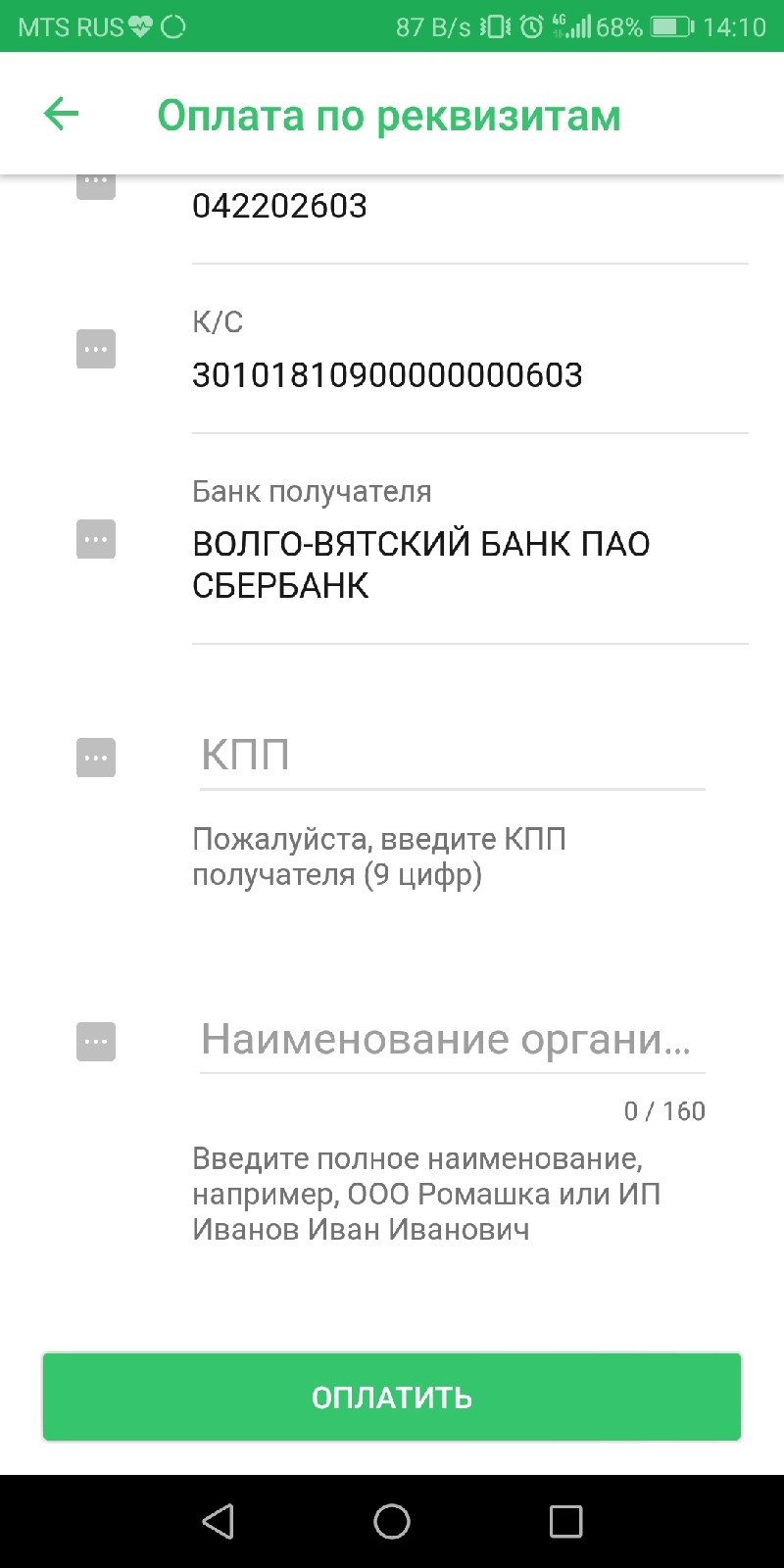Open the system home screen
Image resolution: width=784 pixels, height=1568 pixels.
point(392,1521)
